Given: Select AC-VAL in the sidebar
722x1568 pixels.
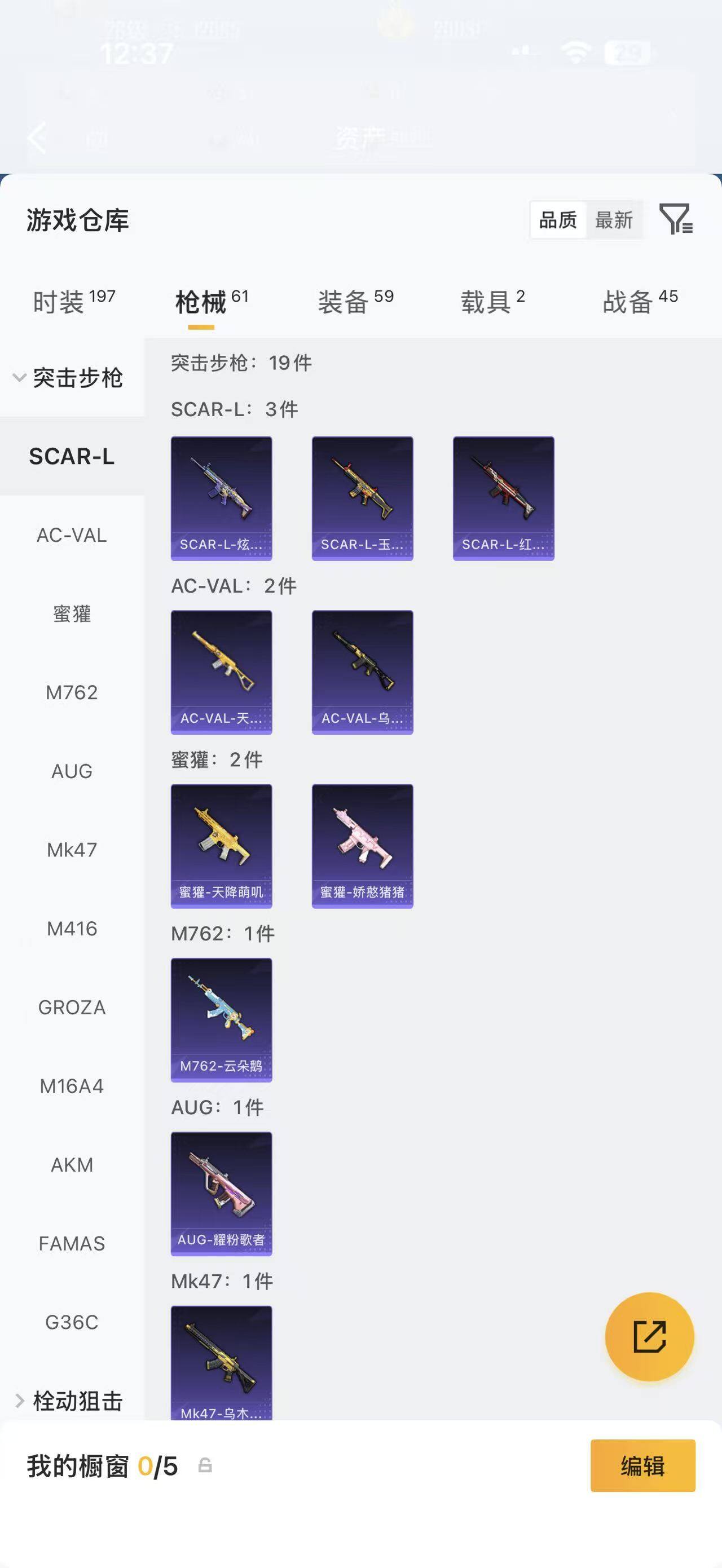Looking at the screenshot, I should point(72,535).
